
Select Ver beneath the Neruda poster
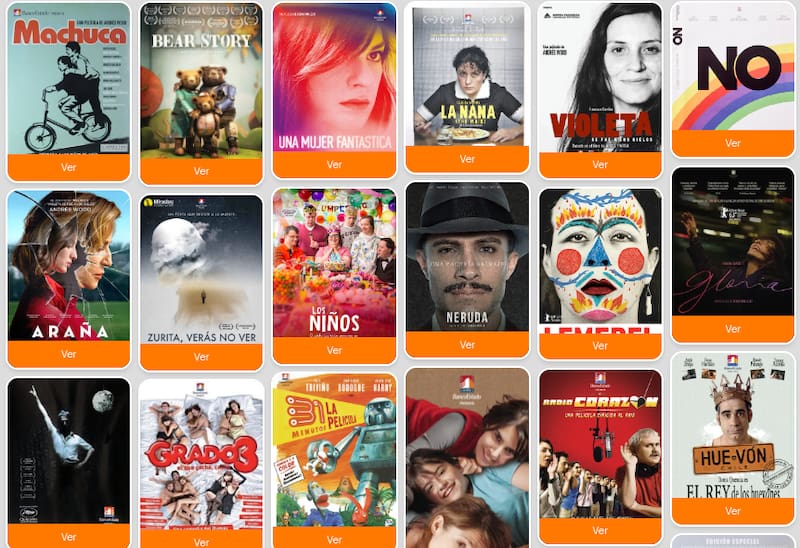point(467,344)
